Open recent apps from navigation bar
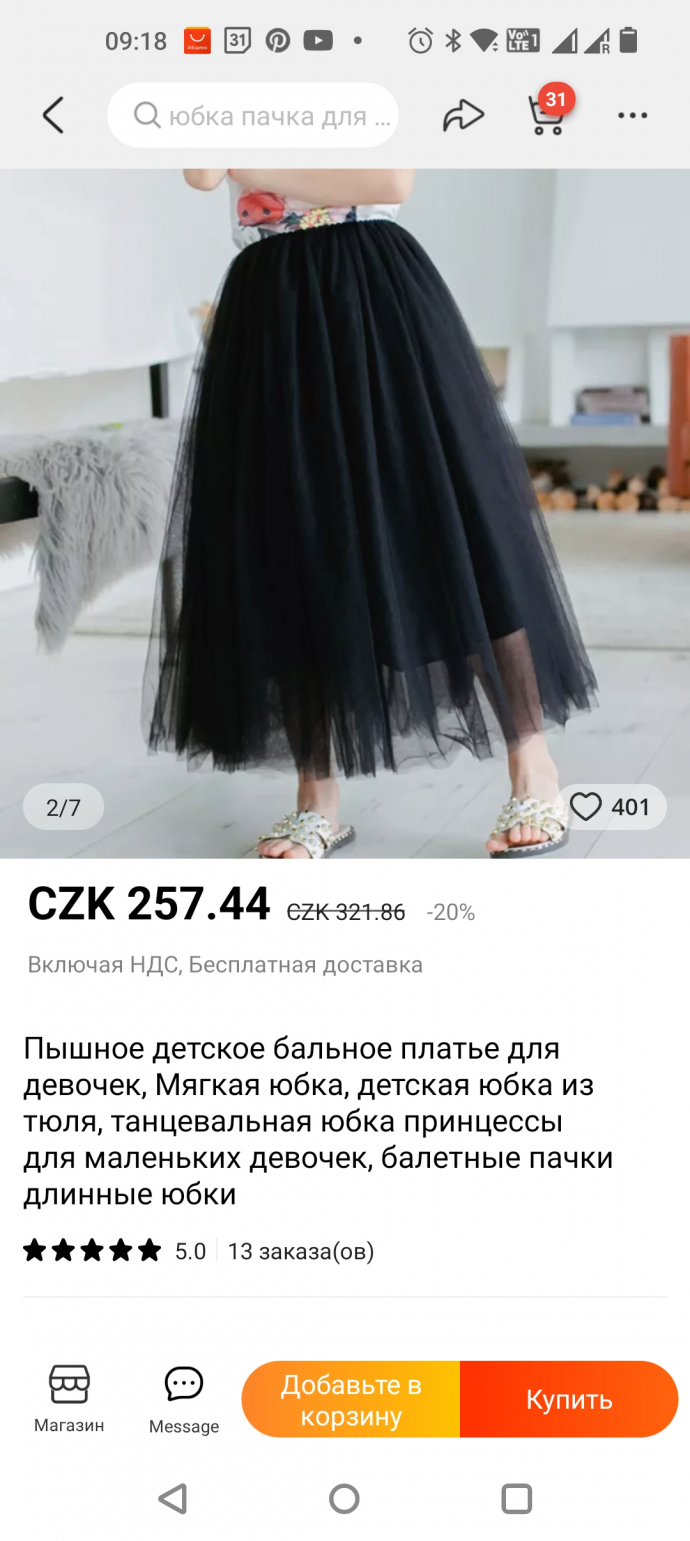690x1541 pixels. tap(516, 1498)
